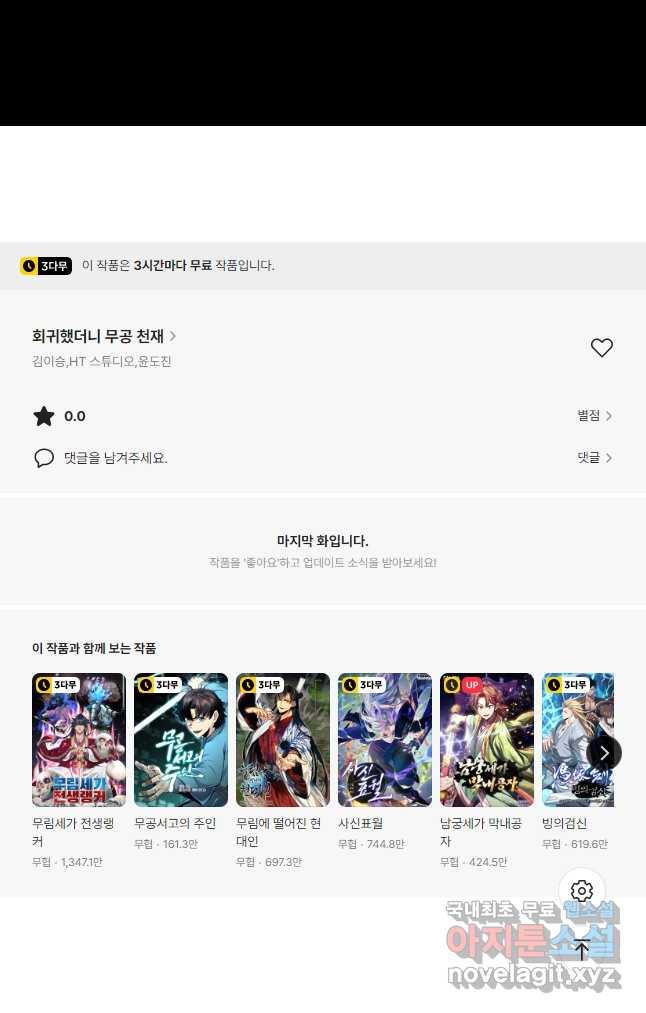Viewport: 646px width, 1013px height.
Task: Open 사신표월 webtoon card
Action: point(385,740)
